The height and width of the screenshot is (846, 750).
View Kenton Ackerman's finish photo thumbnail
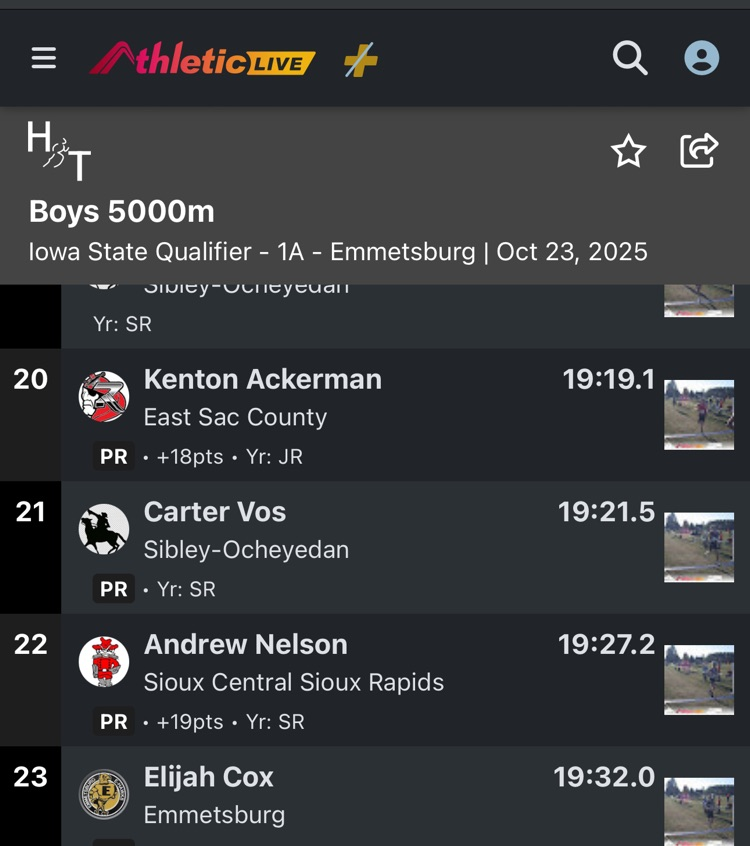click(x=699, y=415)
